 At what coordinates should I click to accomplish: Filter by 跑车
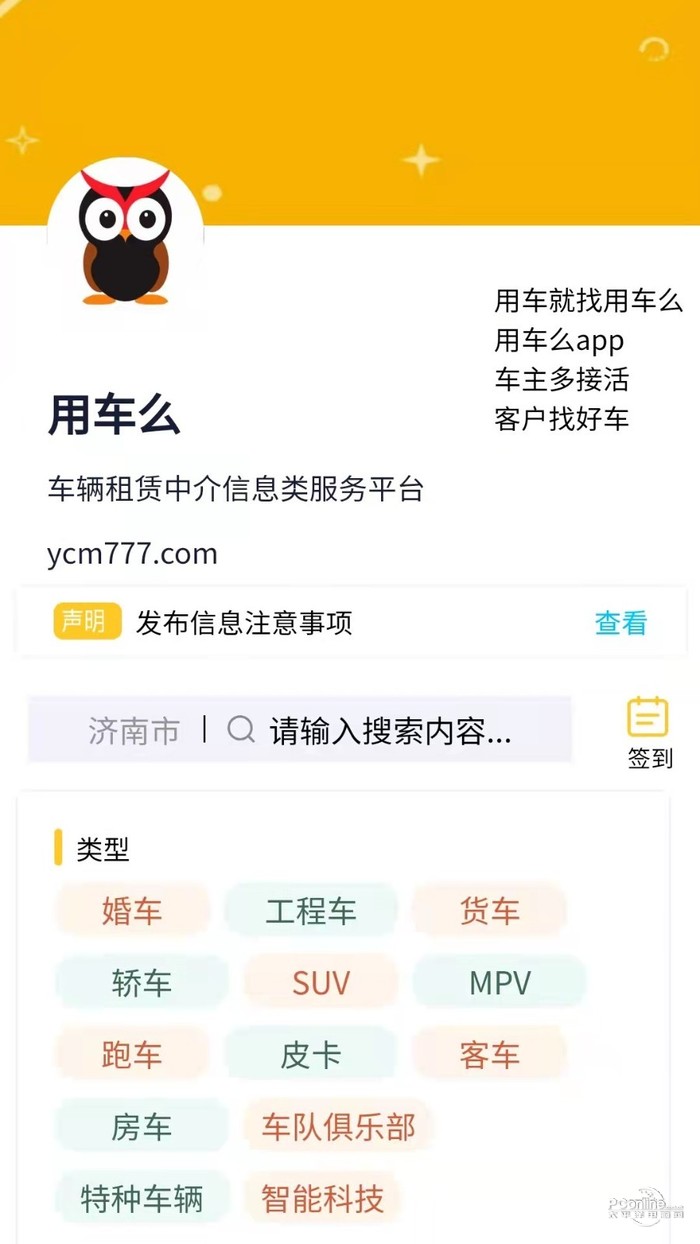tap(132, 1055)
